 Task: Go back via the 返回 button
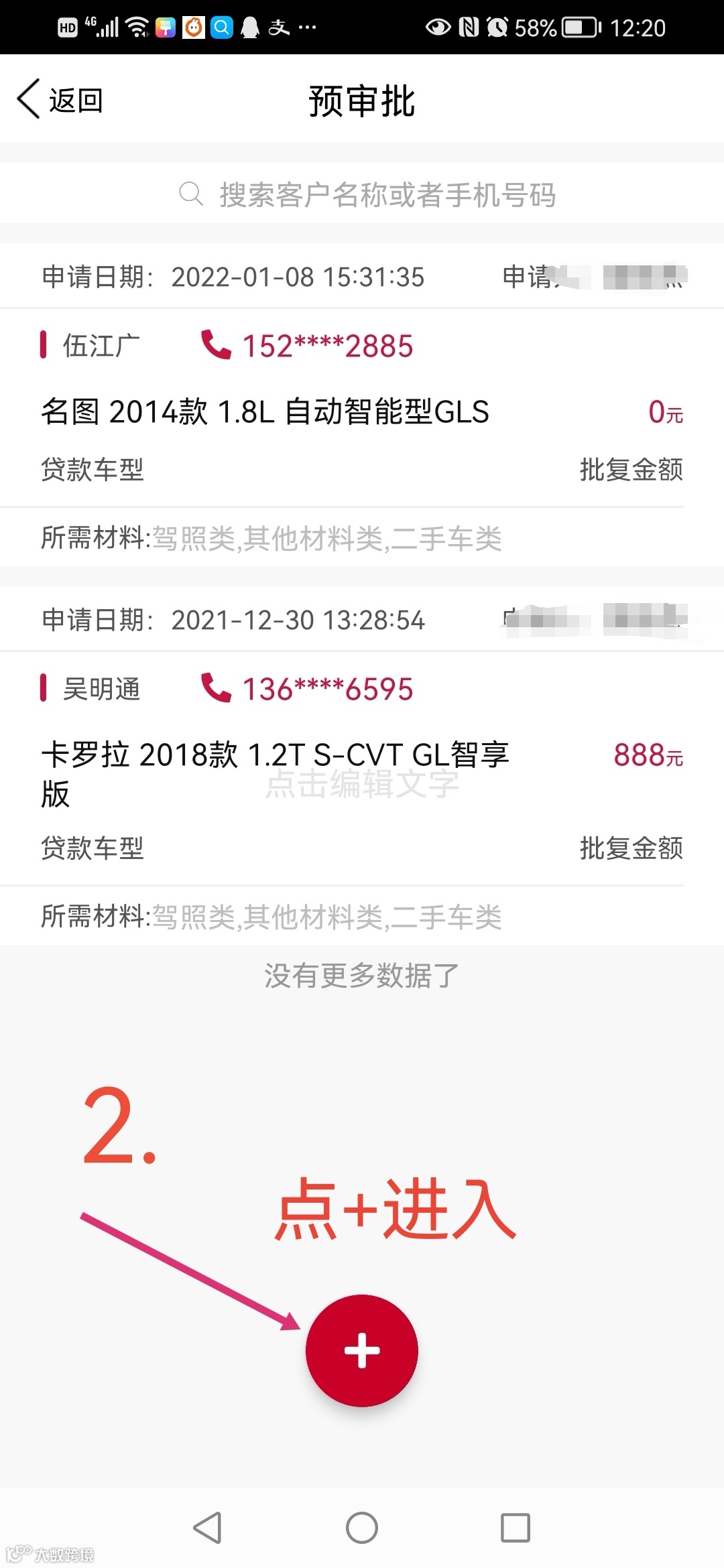point(60,100)
